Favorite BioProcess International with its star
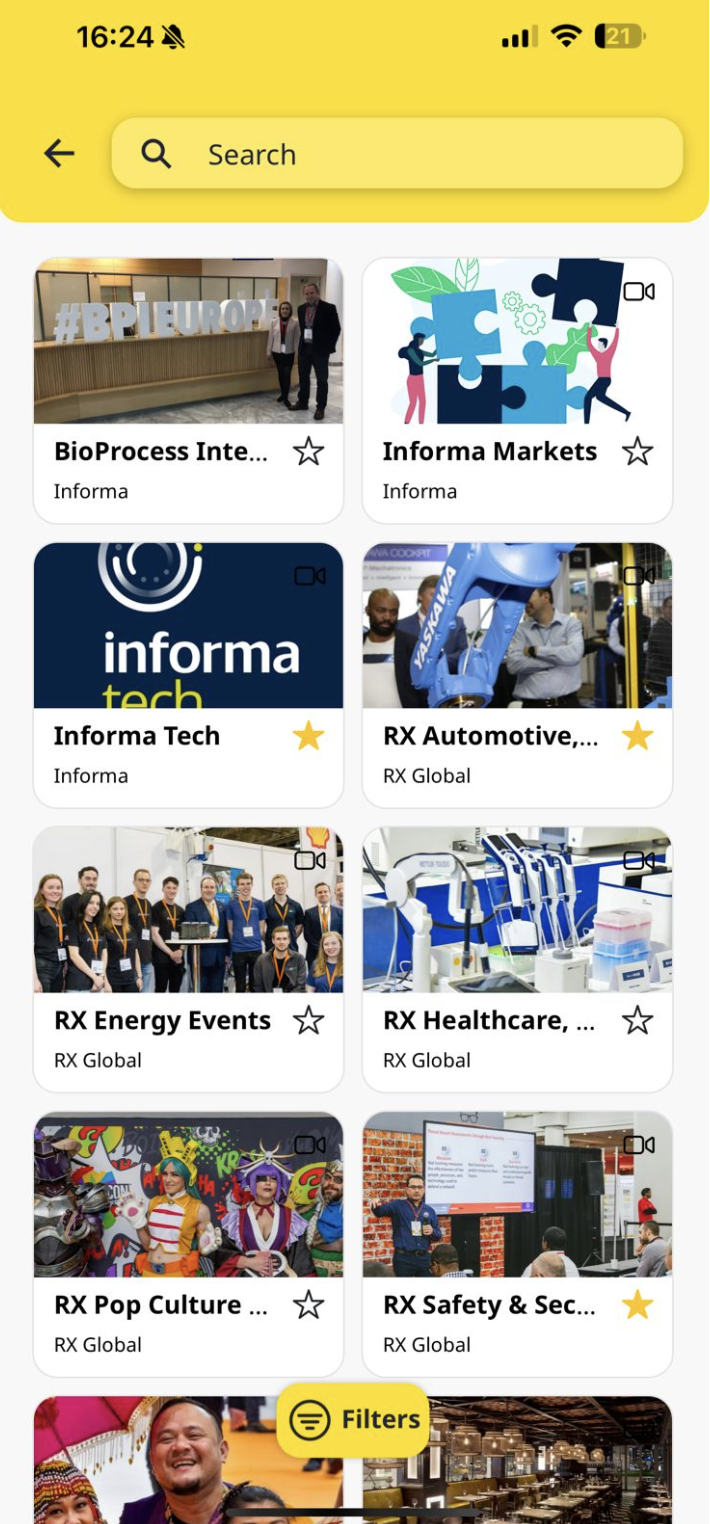The width and height of the screenshot is (710, 1524). 308,452
